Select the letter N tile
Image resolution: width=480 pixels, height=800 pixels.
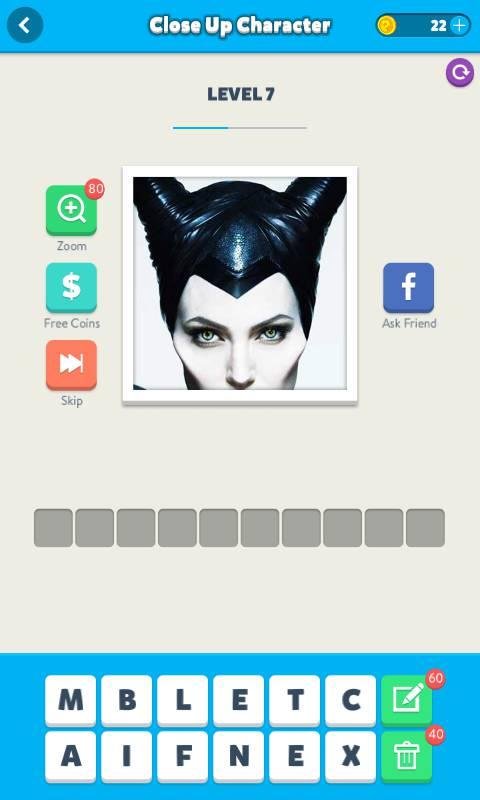[239, 756]
